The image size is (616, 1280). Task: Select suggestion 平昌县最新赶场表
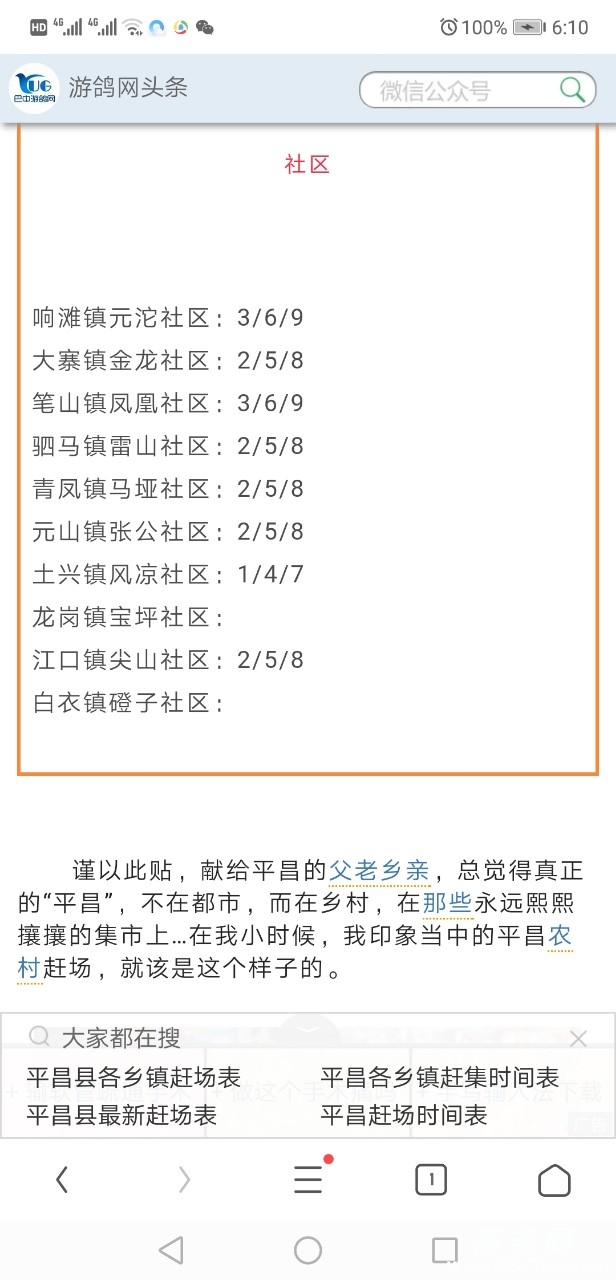pyautogui.click(x=121, y=1115)
